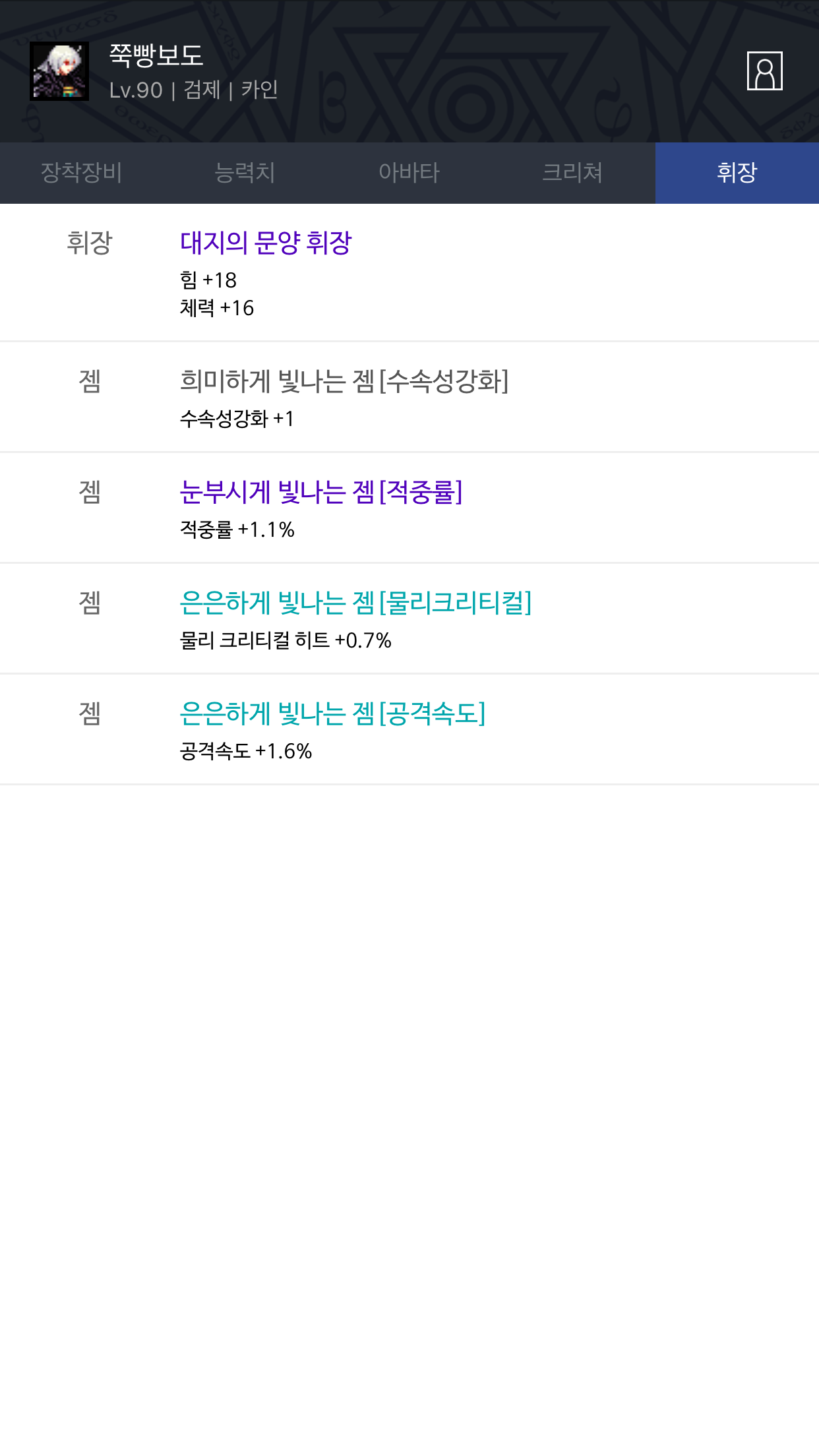819x1456 pixels.
Task: Open the 은은하게 빛나는 젬 [공격속도] item
Action: click(x=409, y=729)
